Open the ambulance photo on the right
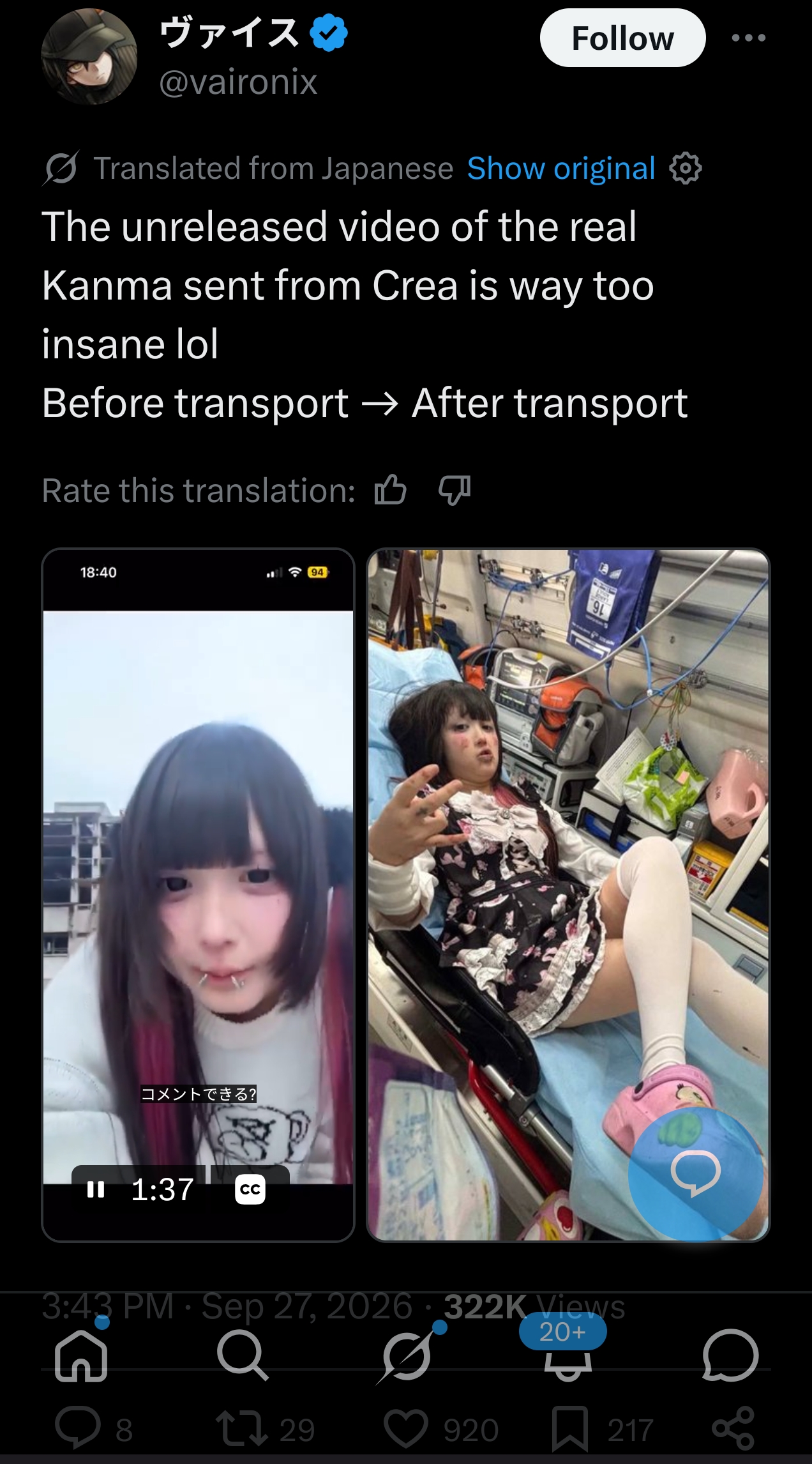The width and height of the screenshot is (812, 1464). click(568, 894)
